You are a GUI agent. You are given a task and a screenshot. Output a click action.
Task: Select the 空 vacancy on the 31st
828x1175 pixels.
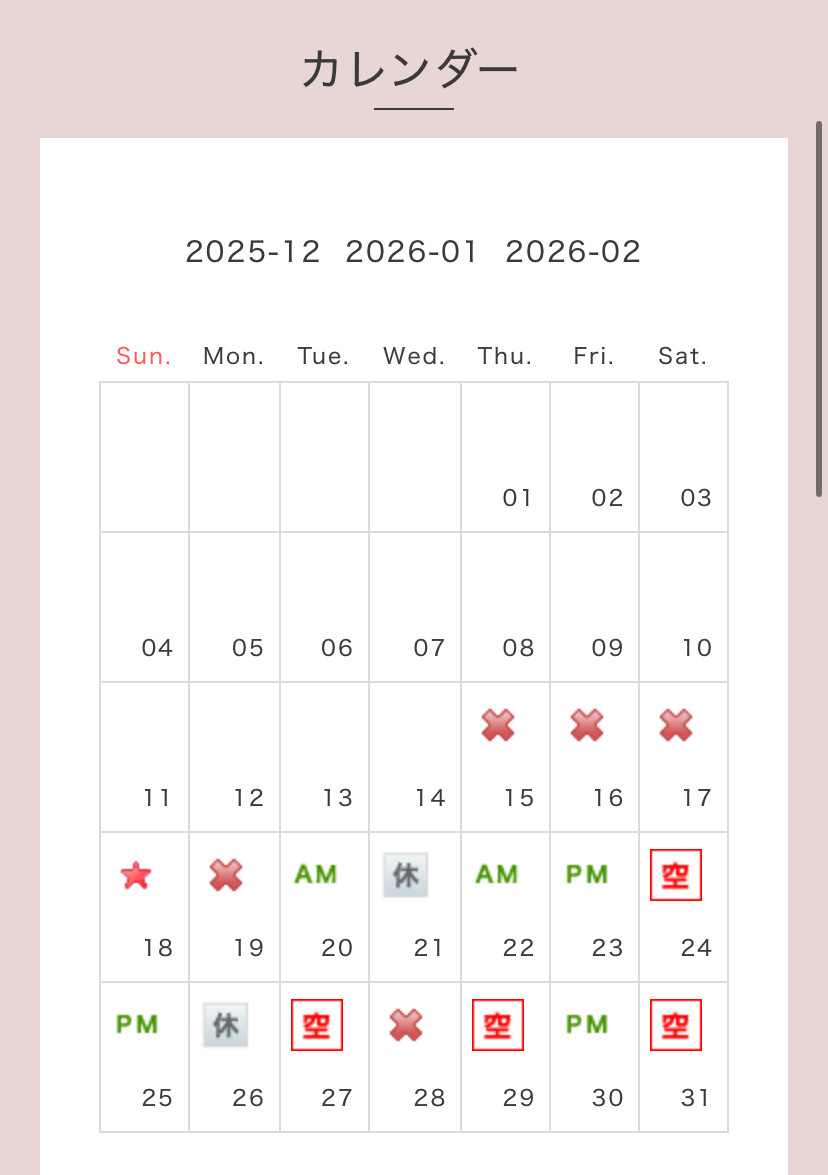pyautogui.click(x=675, y=1025)
